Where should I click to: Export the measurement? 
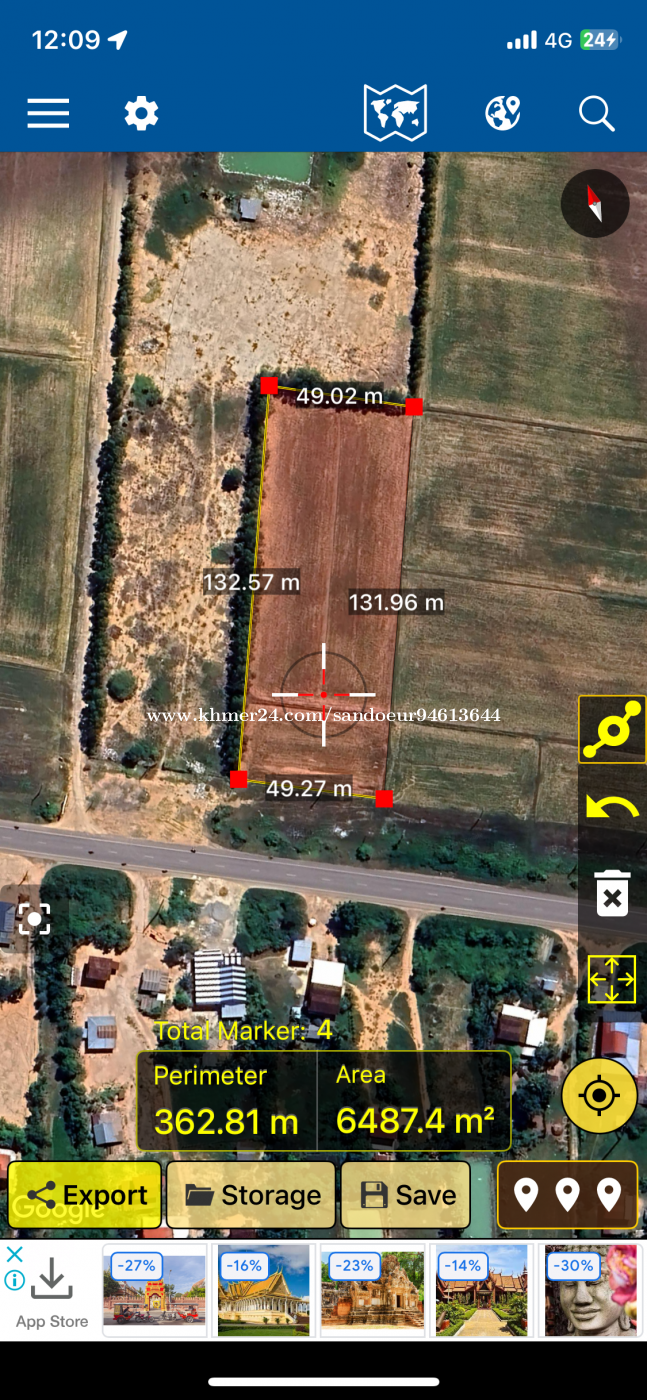pos(85,1195)
